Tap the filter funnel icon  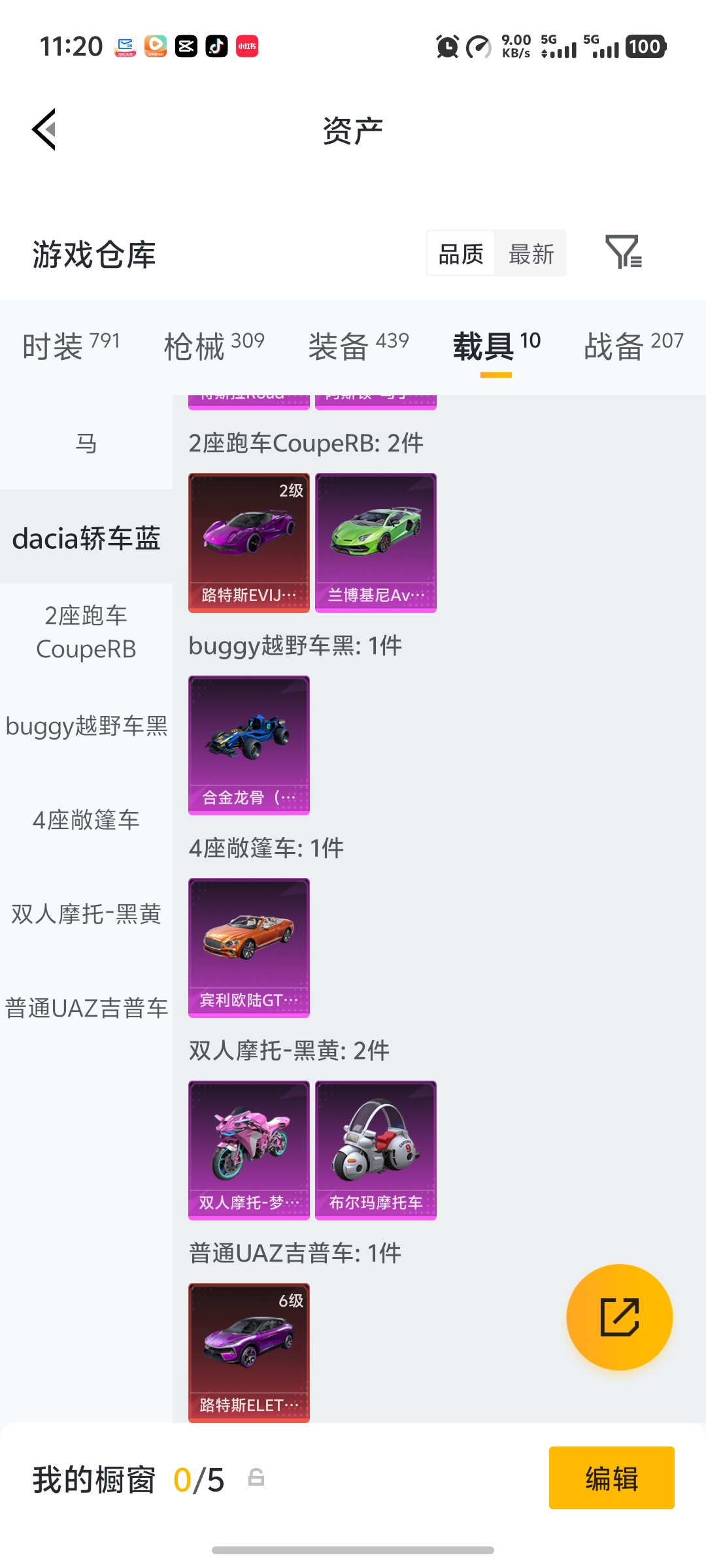[x=624, y=253]
